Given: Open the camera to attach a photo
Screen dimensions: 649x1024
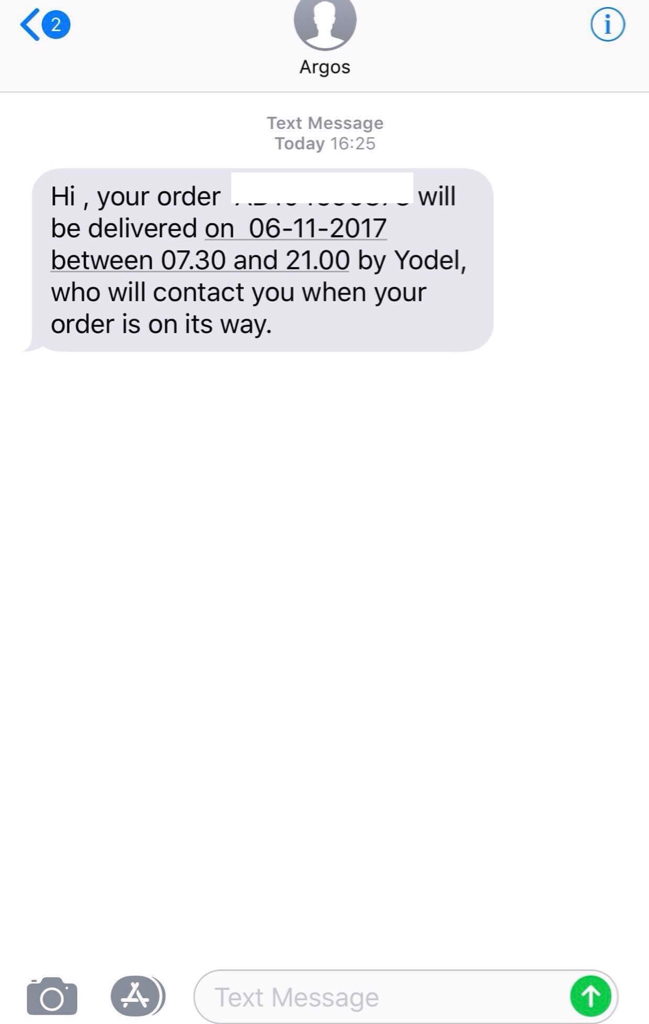Looking at the screenshot, I should [x=52, y=996].
